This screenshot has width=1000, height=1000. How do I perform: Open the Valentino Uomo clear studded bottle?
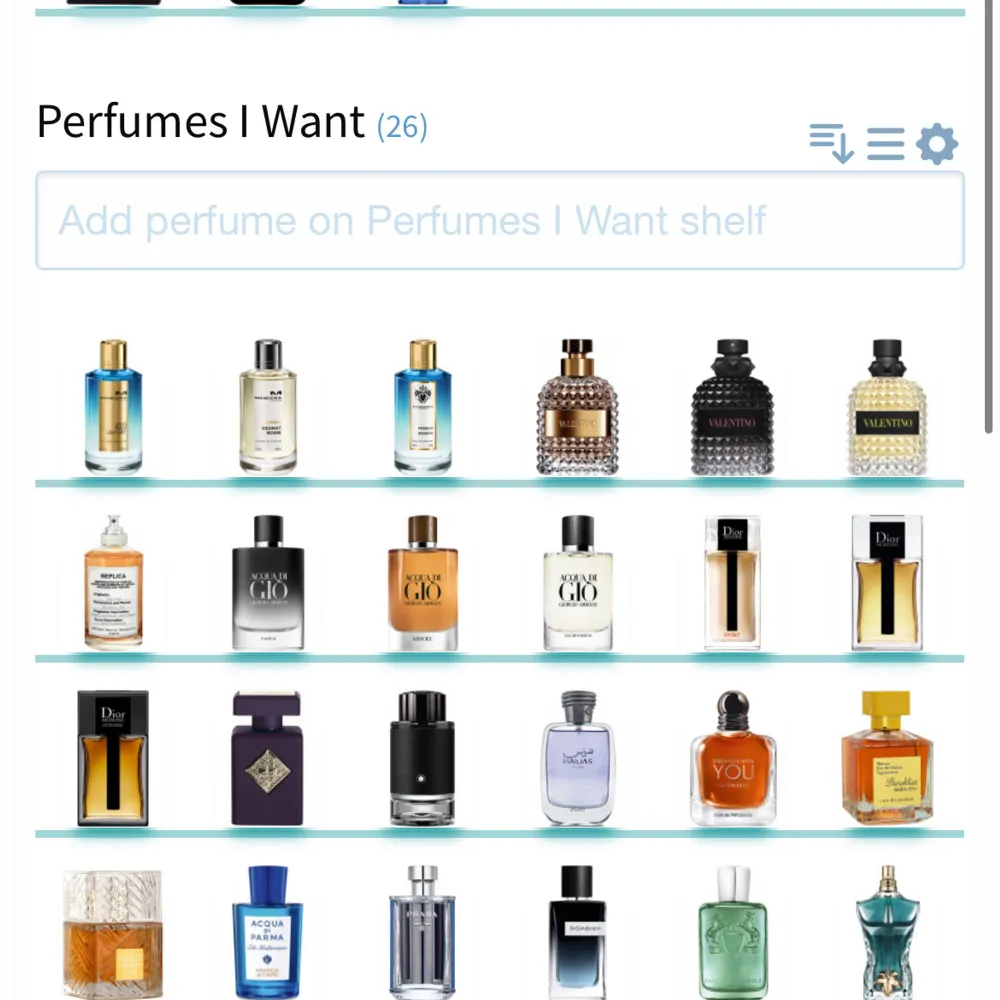[577, 407]
